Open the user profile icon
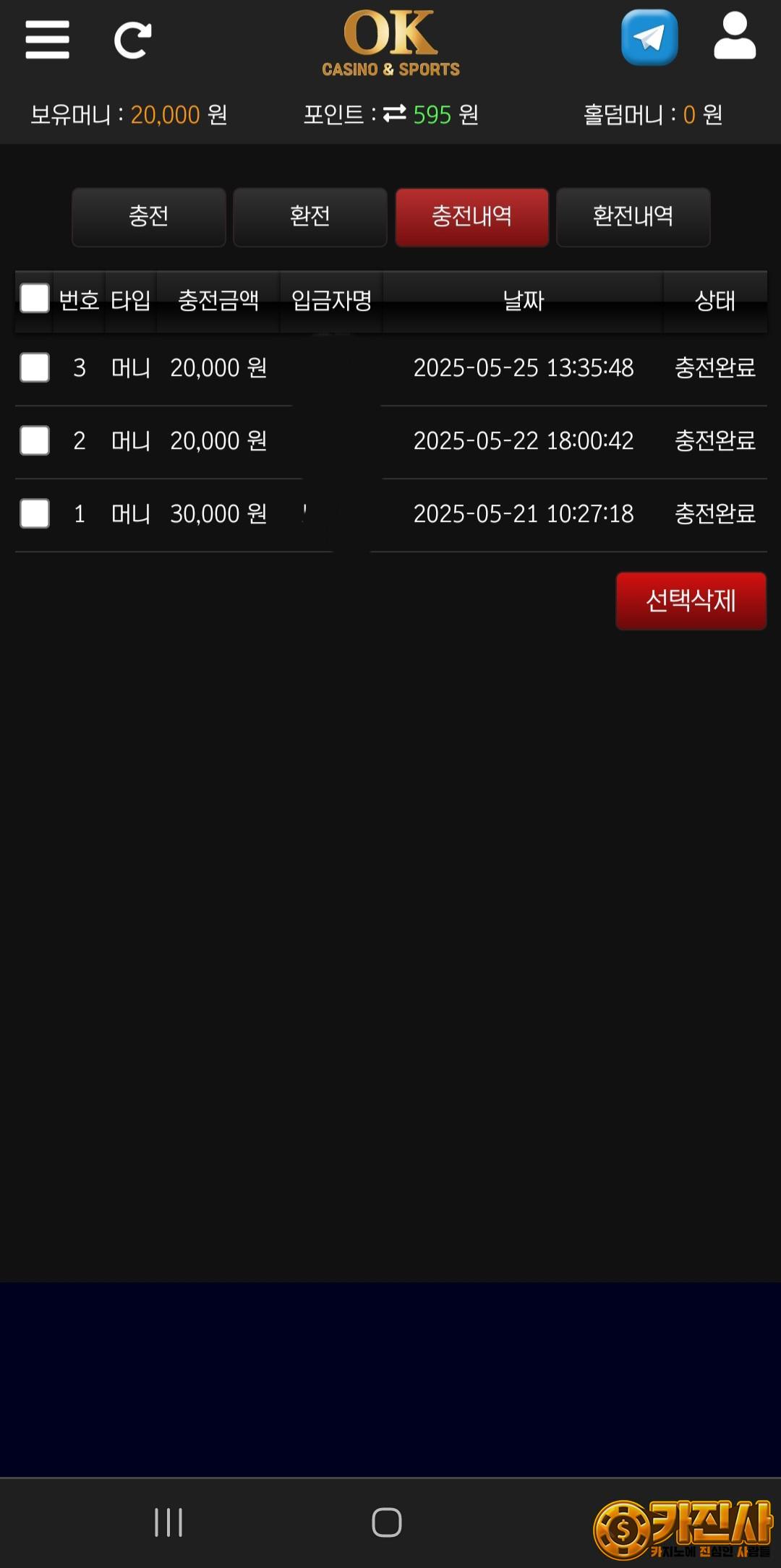This screenshot has width=781, height=1568. (735, 35)
